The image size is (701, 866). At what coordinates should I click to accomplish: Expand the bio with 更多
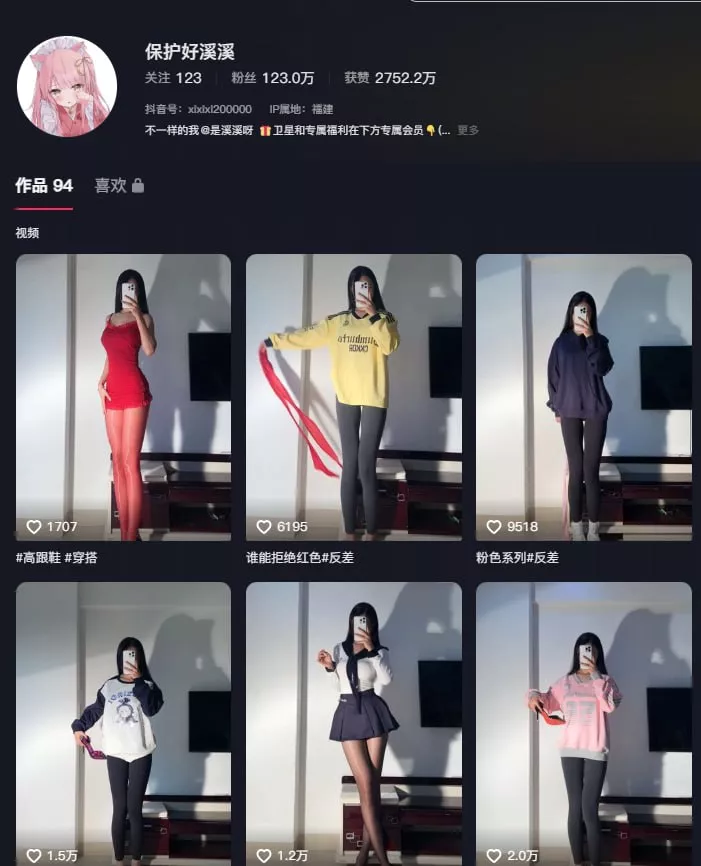(x=468, y=130)
